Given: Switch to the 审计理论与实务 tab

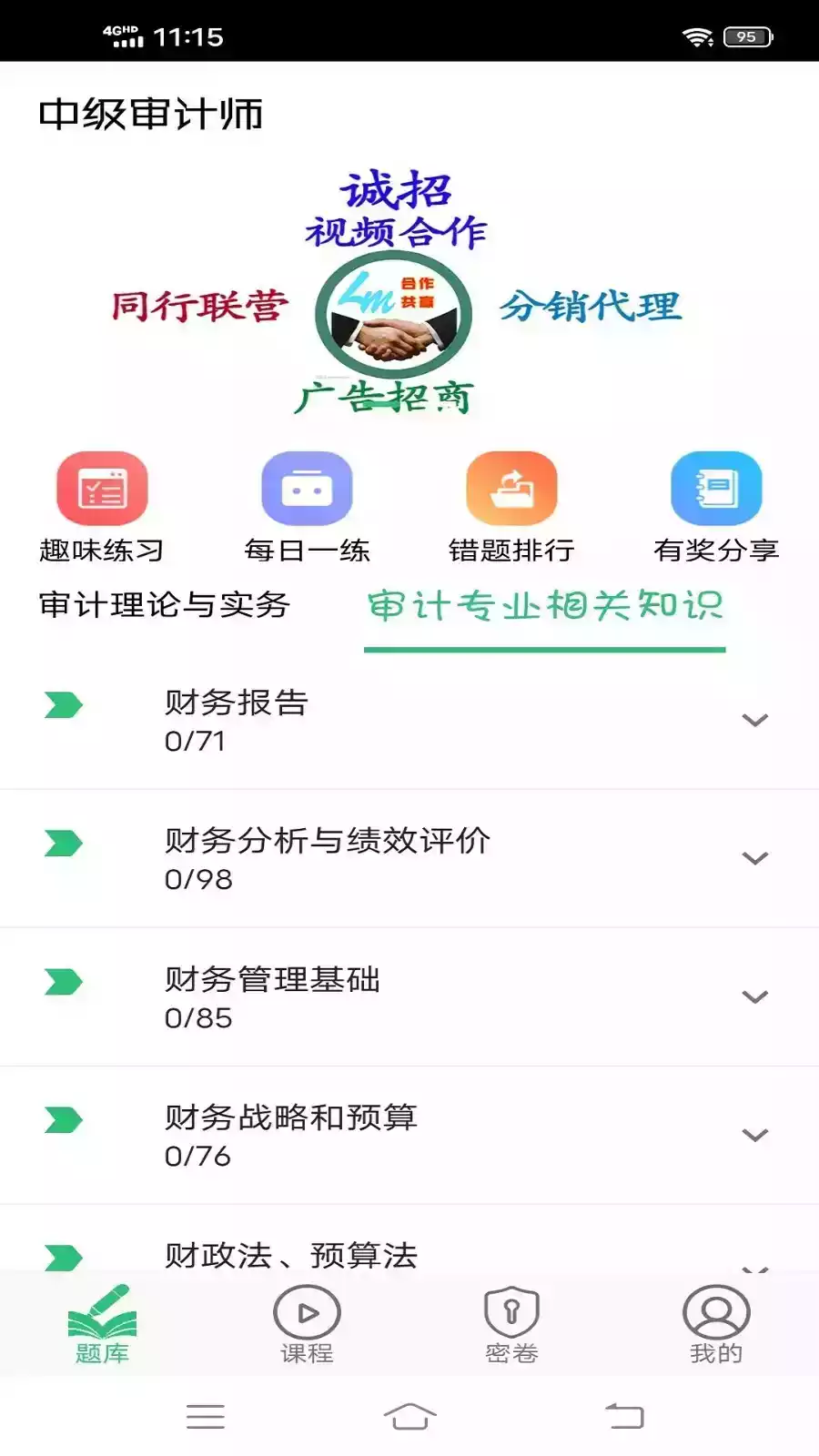Looking at the screenshot, I should [164, 605].
